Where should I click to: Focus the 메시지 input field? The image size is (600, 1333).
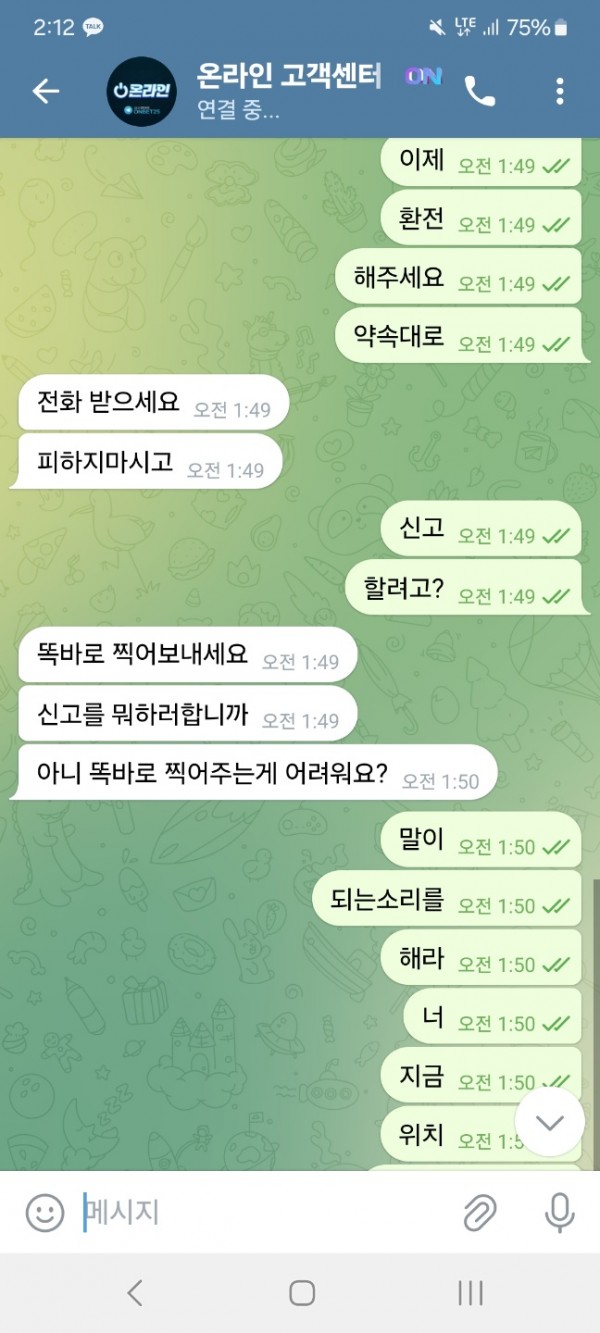[260, 1213]
